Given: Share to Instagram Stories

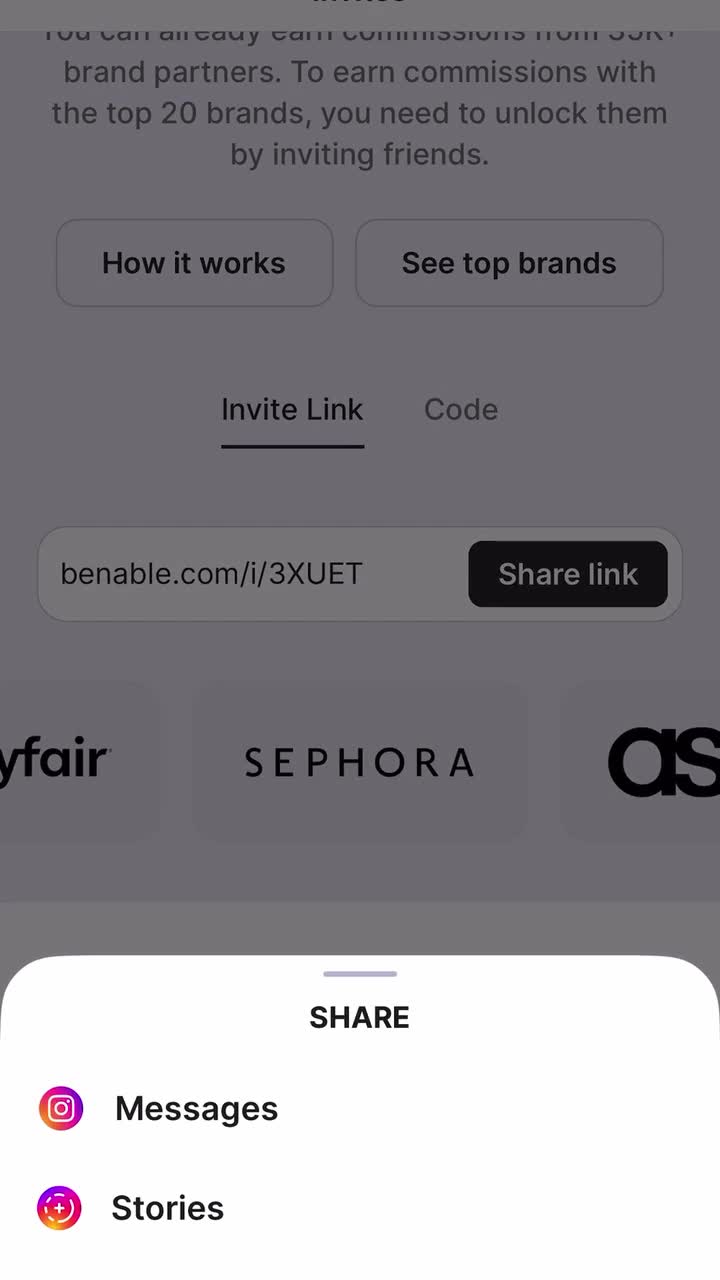Looking at the screenshot, I should [167, 1208].
